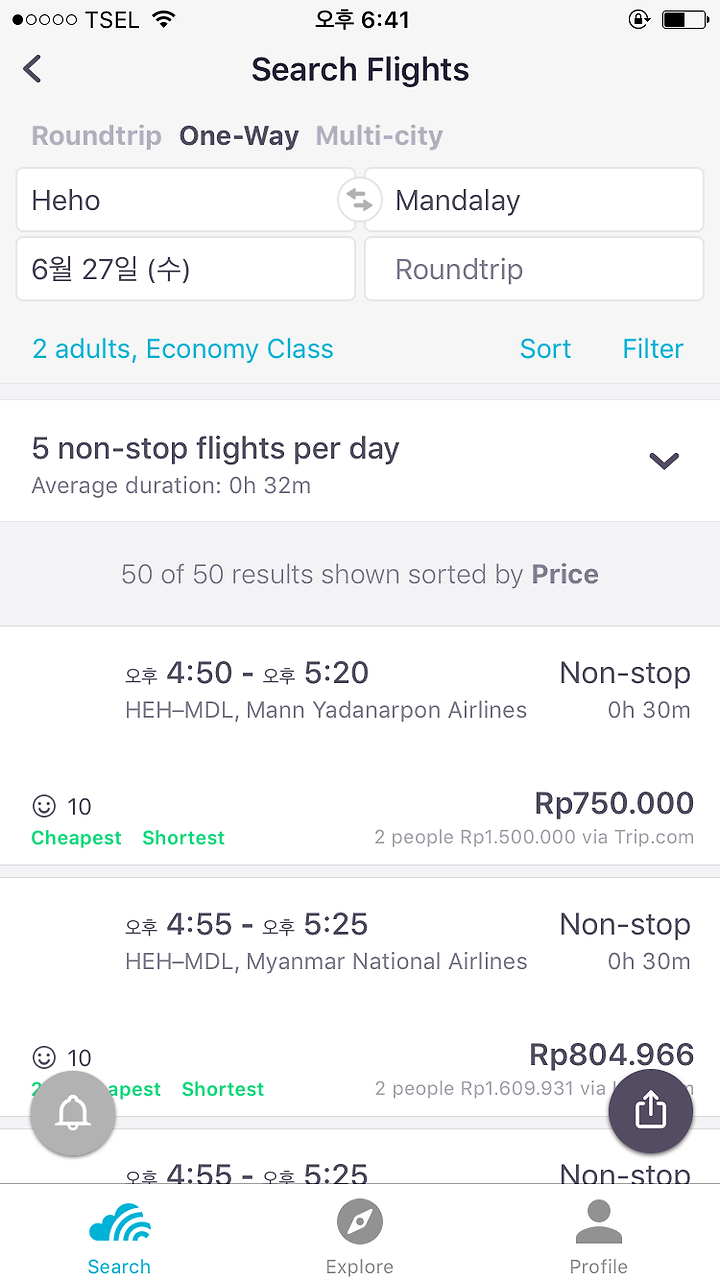Open the departure date picker
The height and width of the screenshot is (1280, 720).
coord(185,269)
